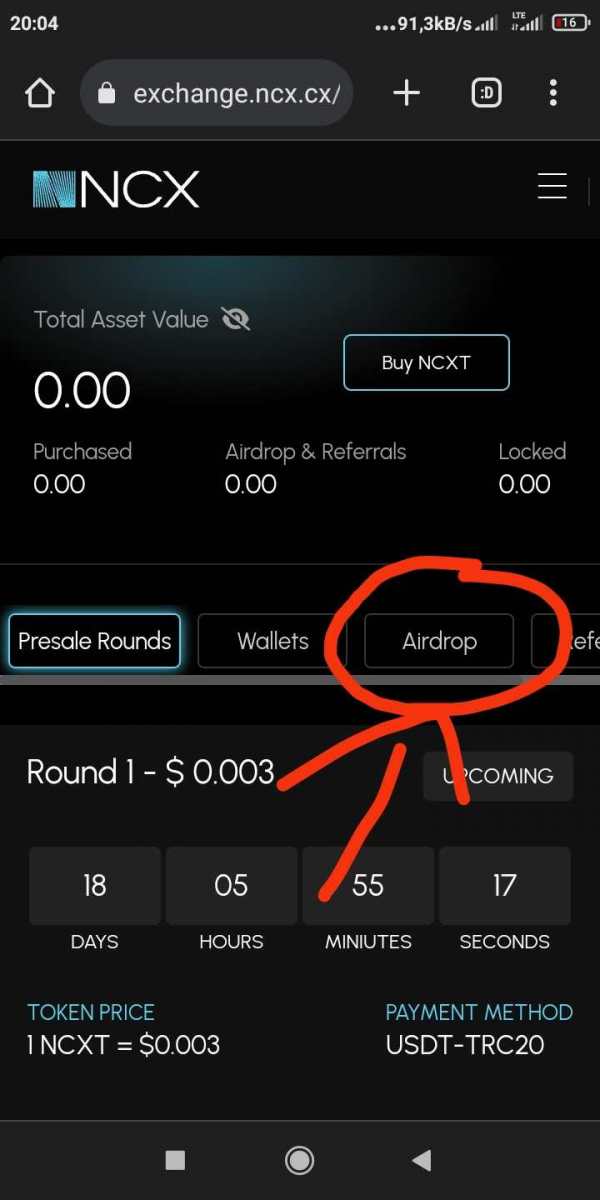
Task: Go to the browser home page
Action: (x=39, y=94)
